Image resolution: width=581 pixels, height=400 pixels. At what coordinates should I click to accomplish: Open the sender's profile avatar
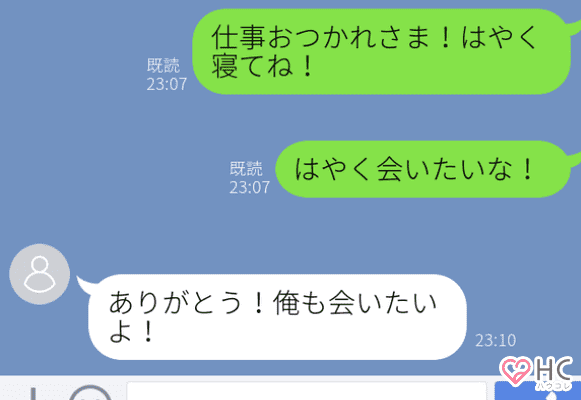coord(40,274)
